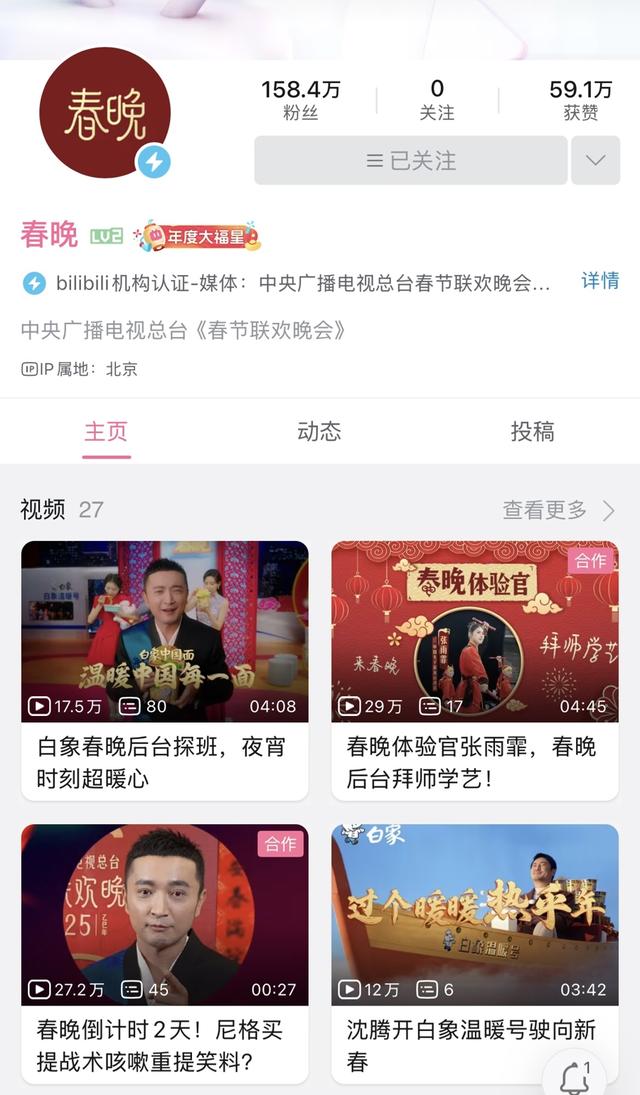This screenshot has height=1095, width=640.
Task: Tap the 年度大福星 badge
Action: (x=198, y=236)
